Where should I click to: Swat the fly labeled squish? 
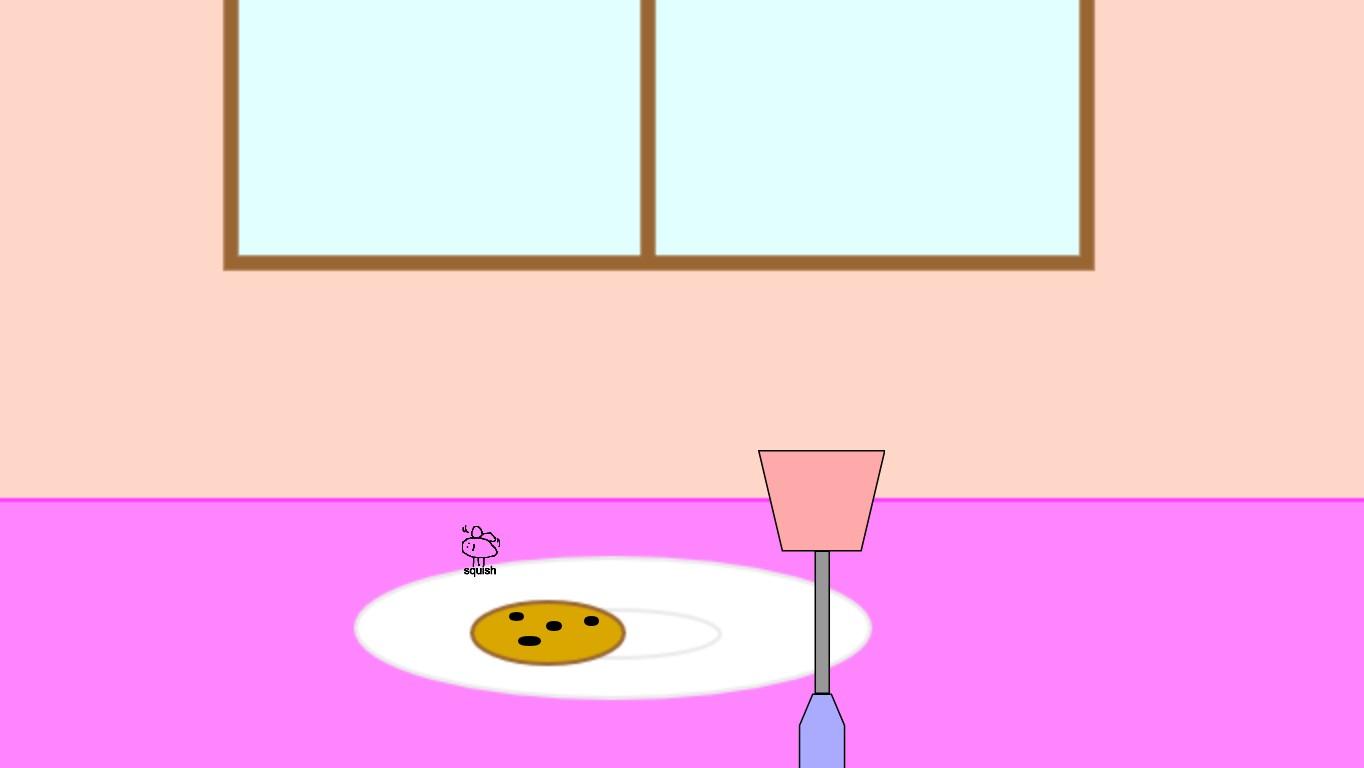point(480,546)
